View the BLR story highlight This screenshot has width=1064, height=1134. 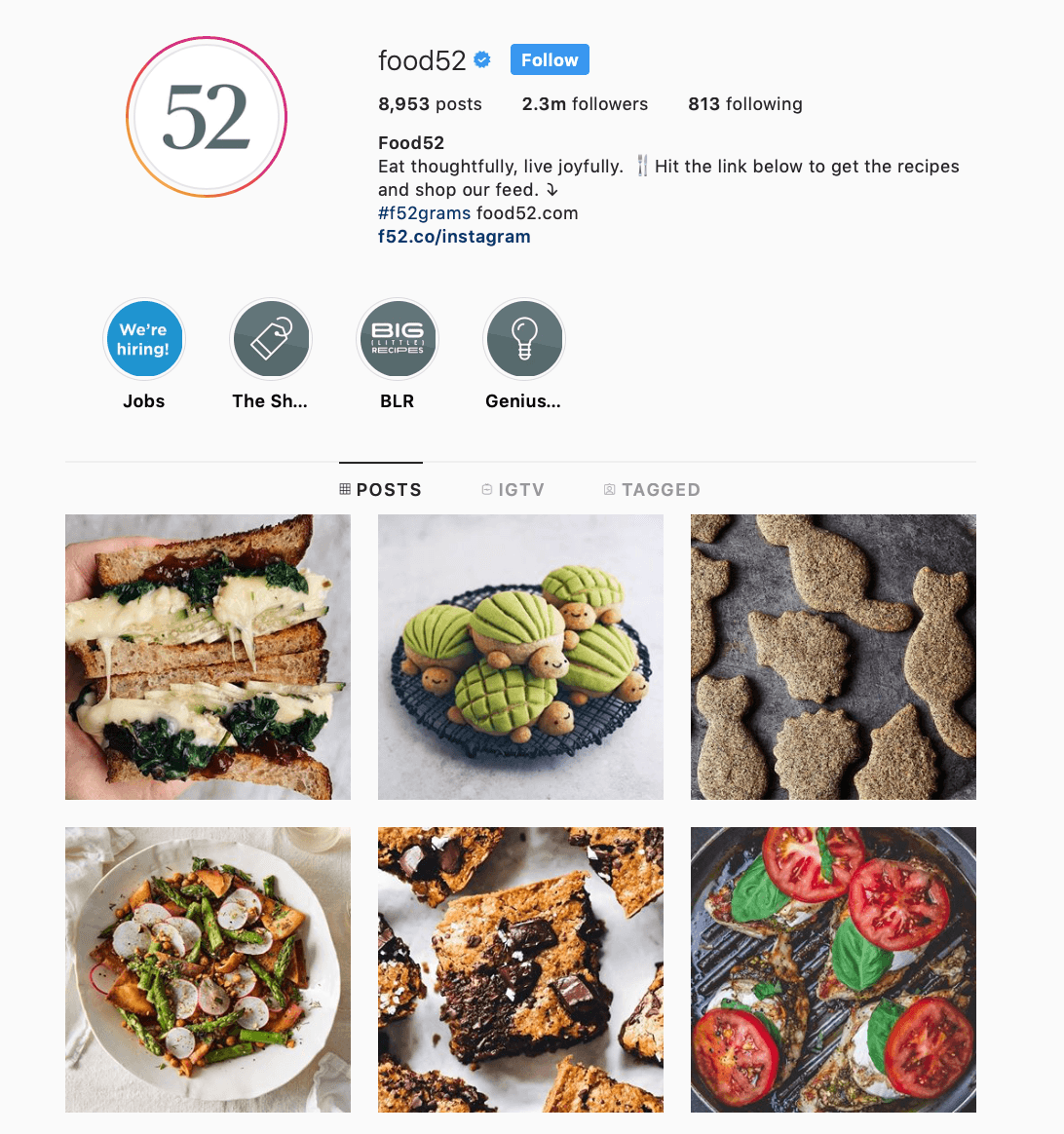(398, 340)
